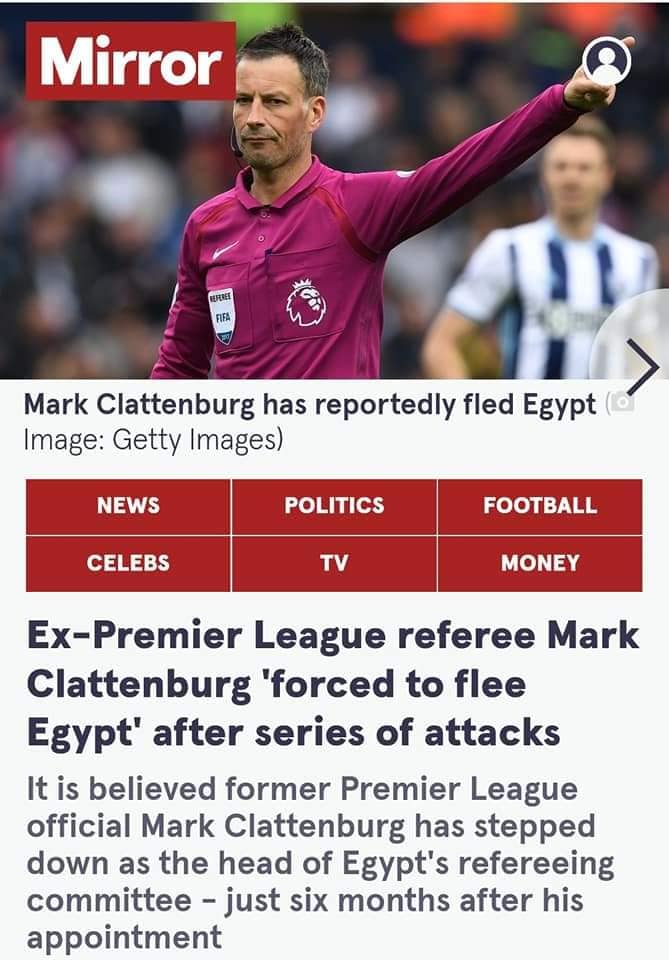Select the TV section
The width and height of the screenshot is (669, 960).
(x=334, y=563)
